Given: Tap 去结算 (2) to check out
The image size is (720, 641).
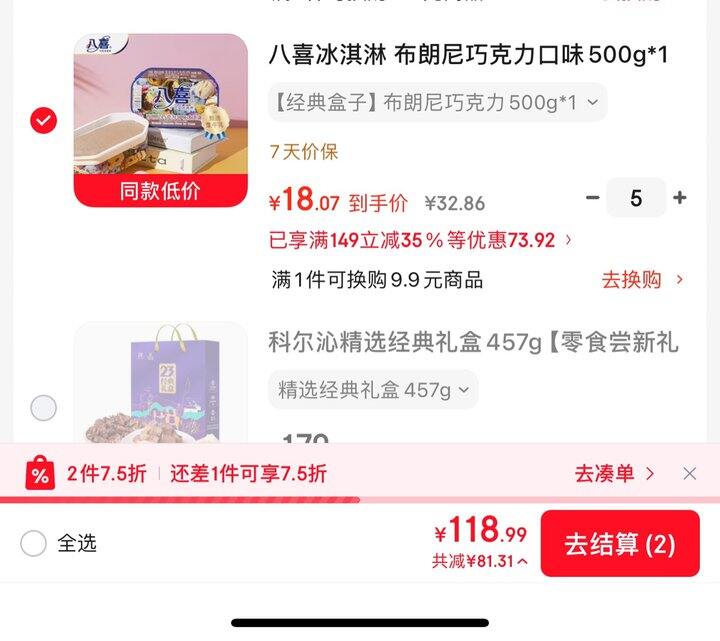Looking at the screenshot, I should point(620,544).
